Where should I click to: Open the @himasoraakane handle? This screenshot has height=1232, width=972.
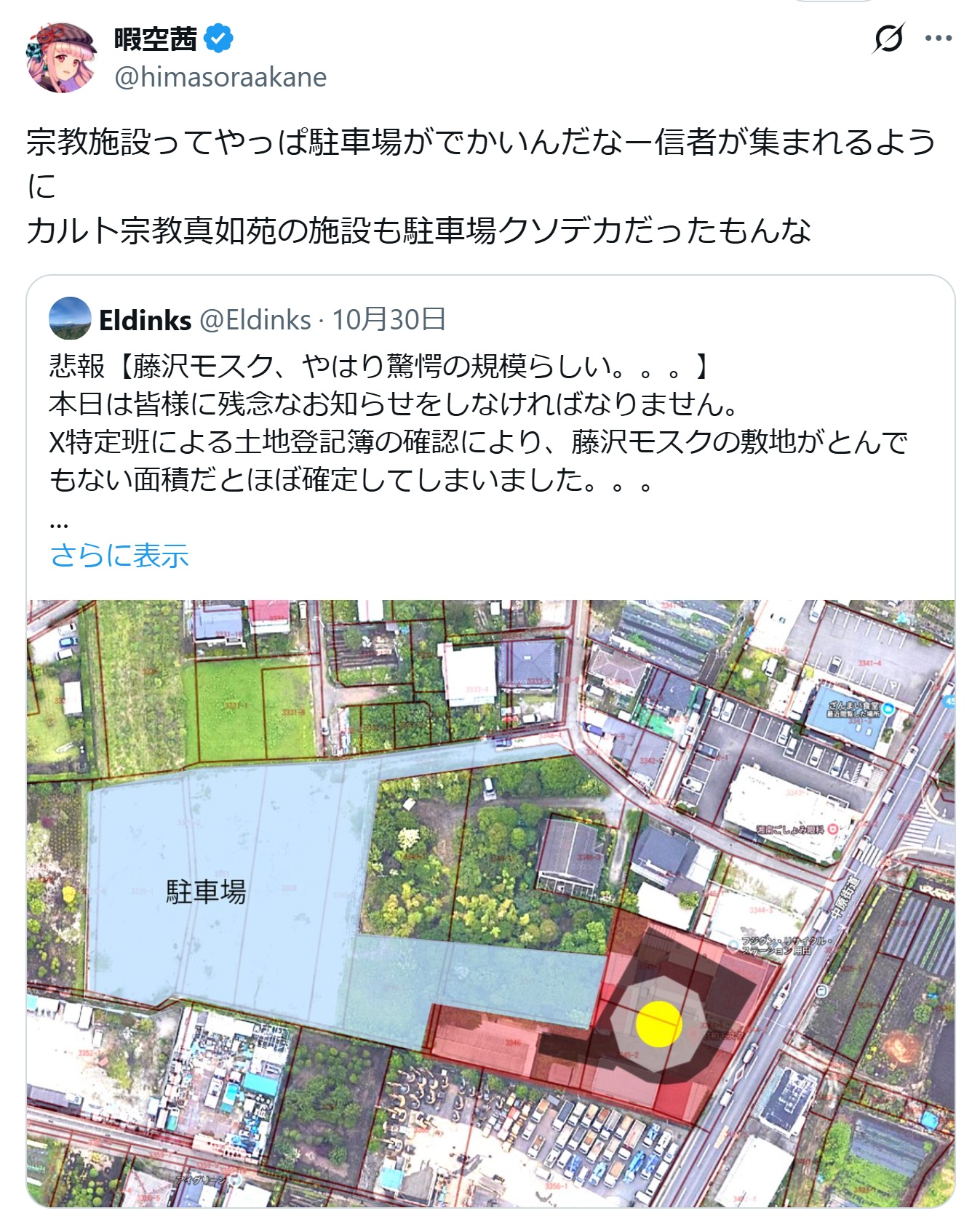coord(220,77)
